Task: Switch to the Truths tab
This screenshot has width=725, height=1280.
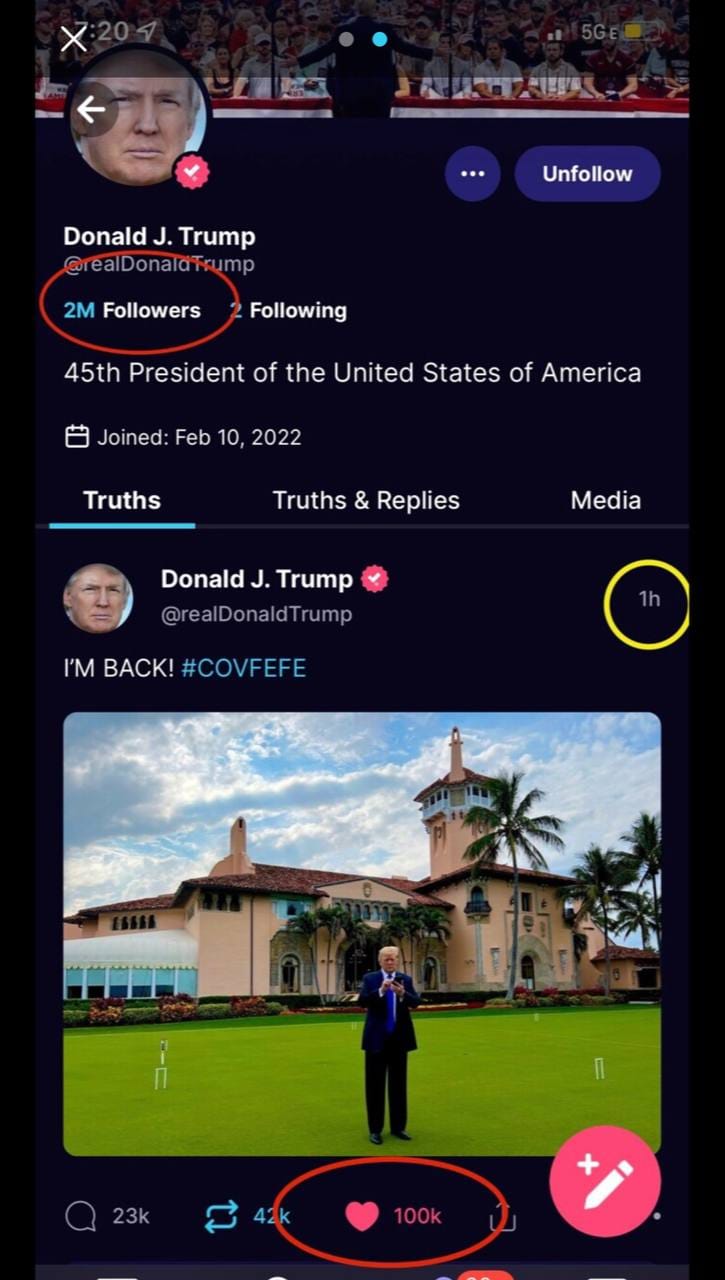Action: (x=122, y=500)
